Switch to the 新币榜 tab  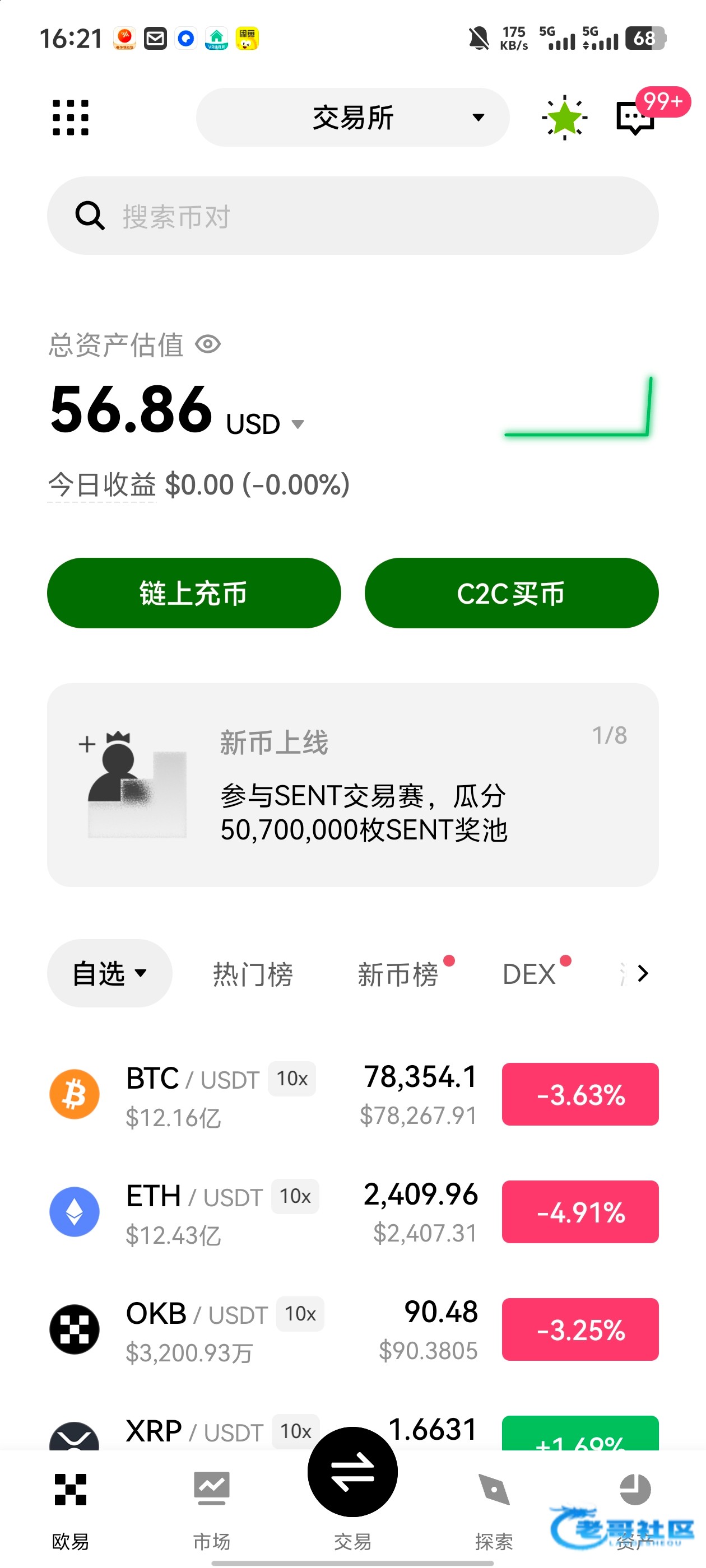point(397,974)
